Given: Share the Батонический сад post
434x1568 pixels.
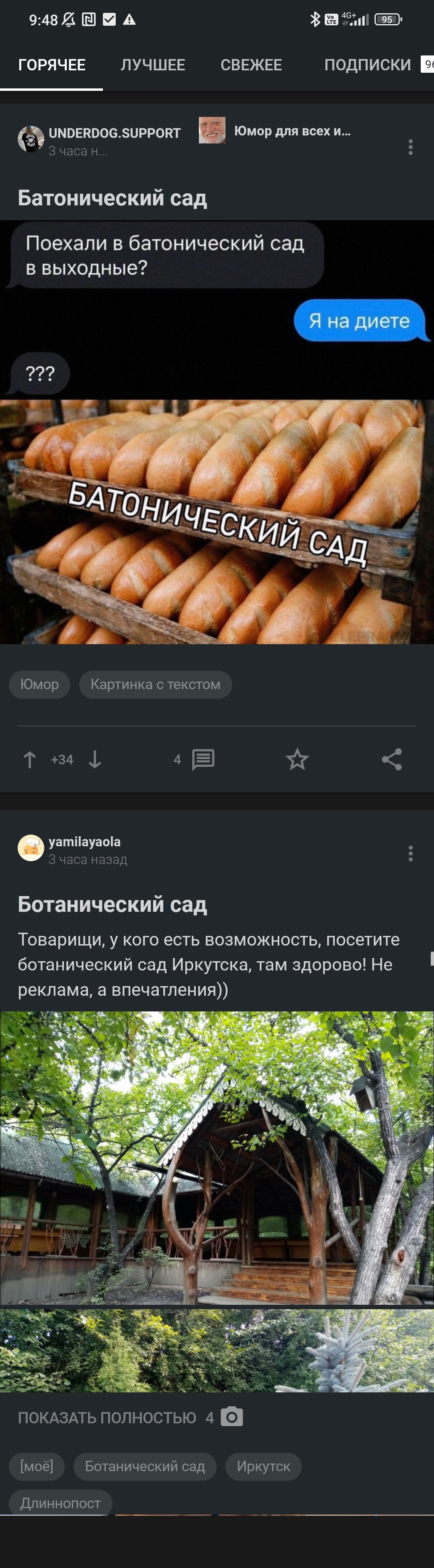Looking at the screenshot, I should pos(391,759).
